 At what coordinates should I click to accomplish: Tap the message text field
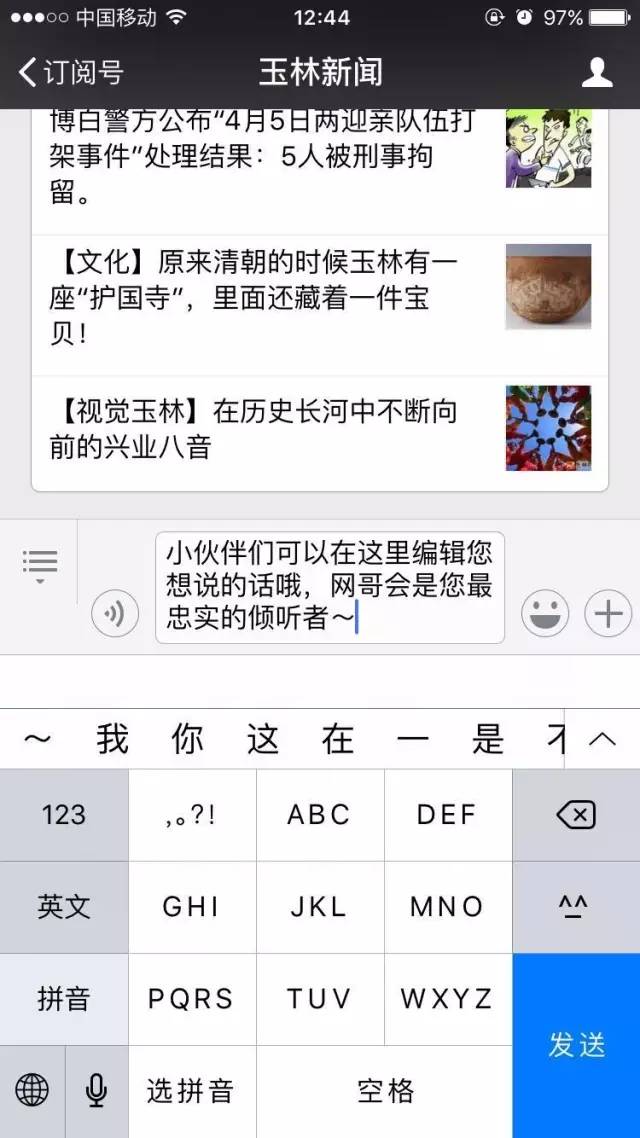coord(330,588)
